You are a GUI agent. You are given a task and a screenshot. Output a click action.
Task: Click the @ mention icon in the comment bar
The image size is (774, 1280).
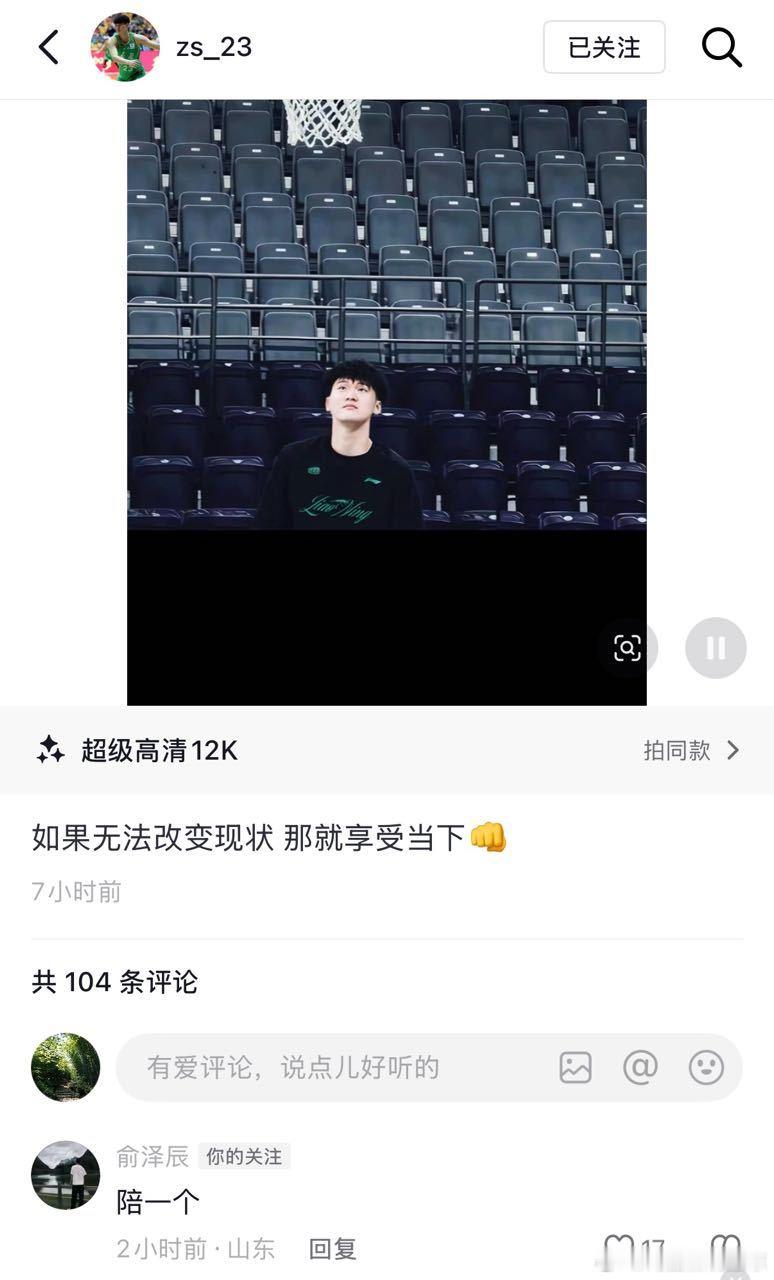640,1067
